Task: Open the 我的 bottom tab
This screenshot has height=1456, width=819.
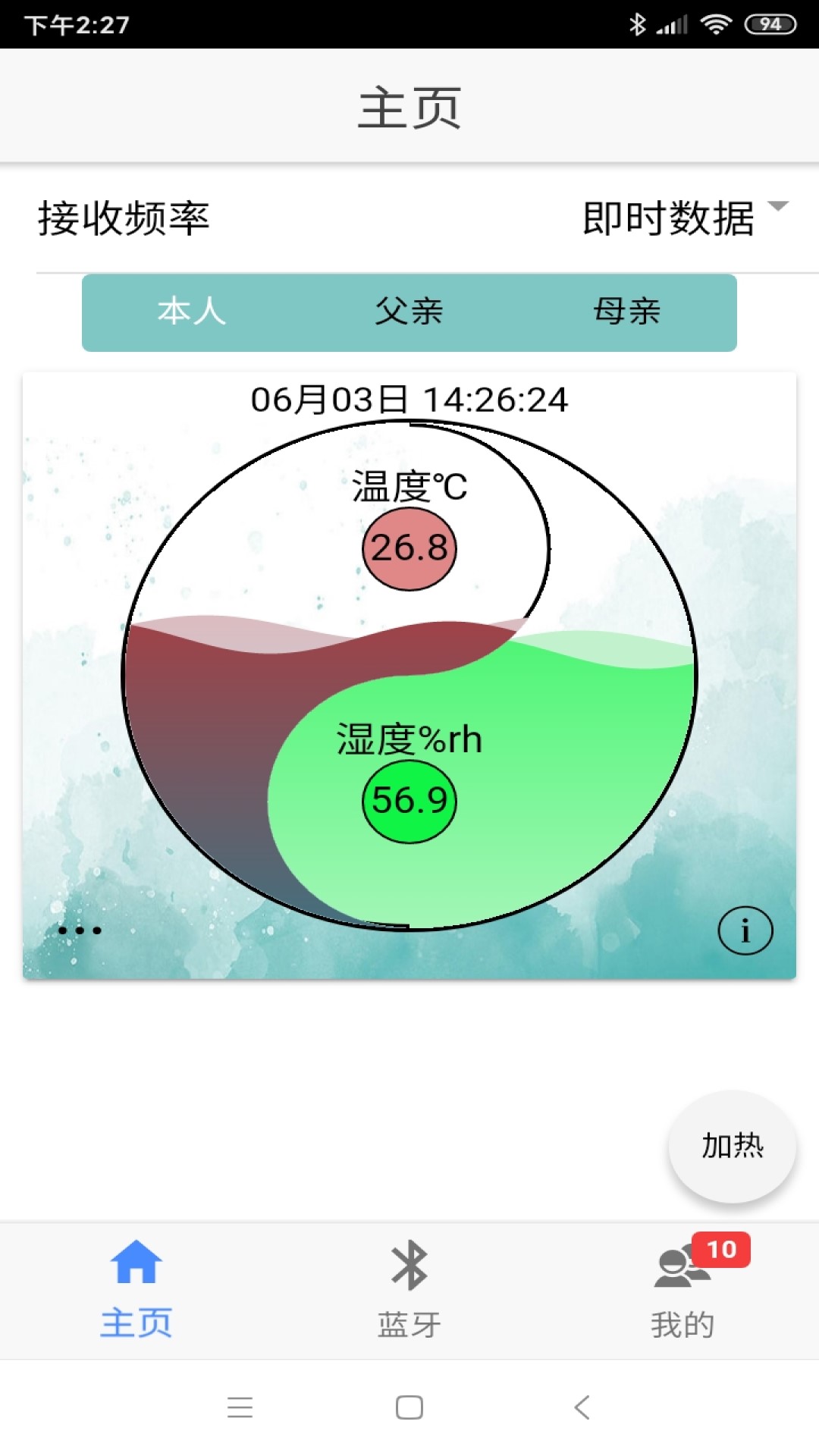Action: pyautogui.click(x=682, y=1289)
